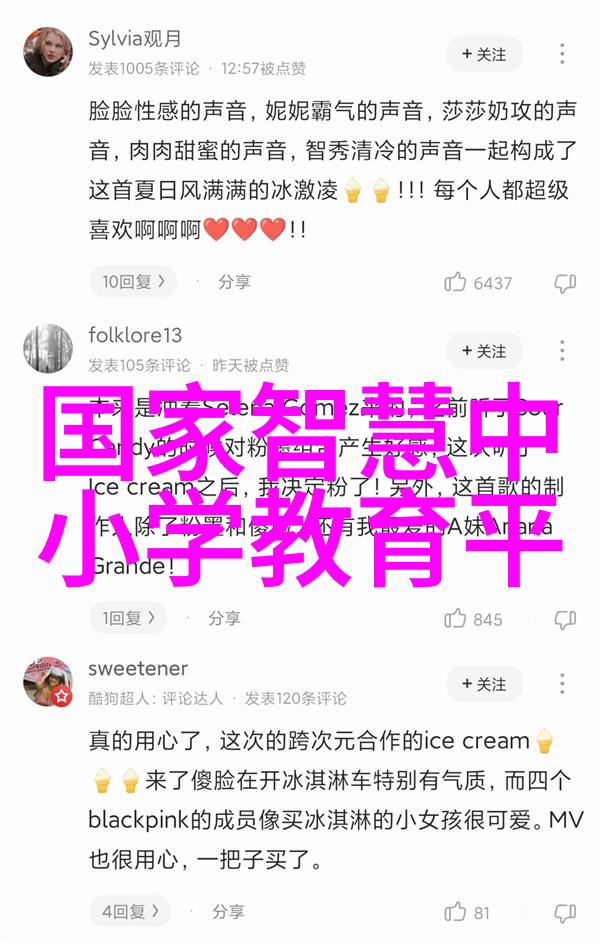Expand the 4回复 replies under sweetener's comment
The width and height of the screenshot is (600, 944).
[131, 911]
